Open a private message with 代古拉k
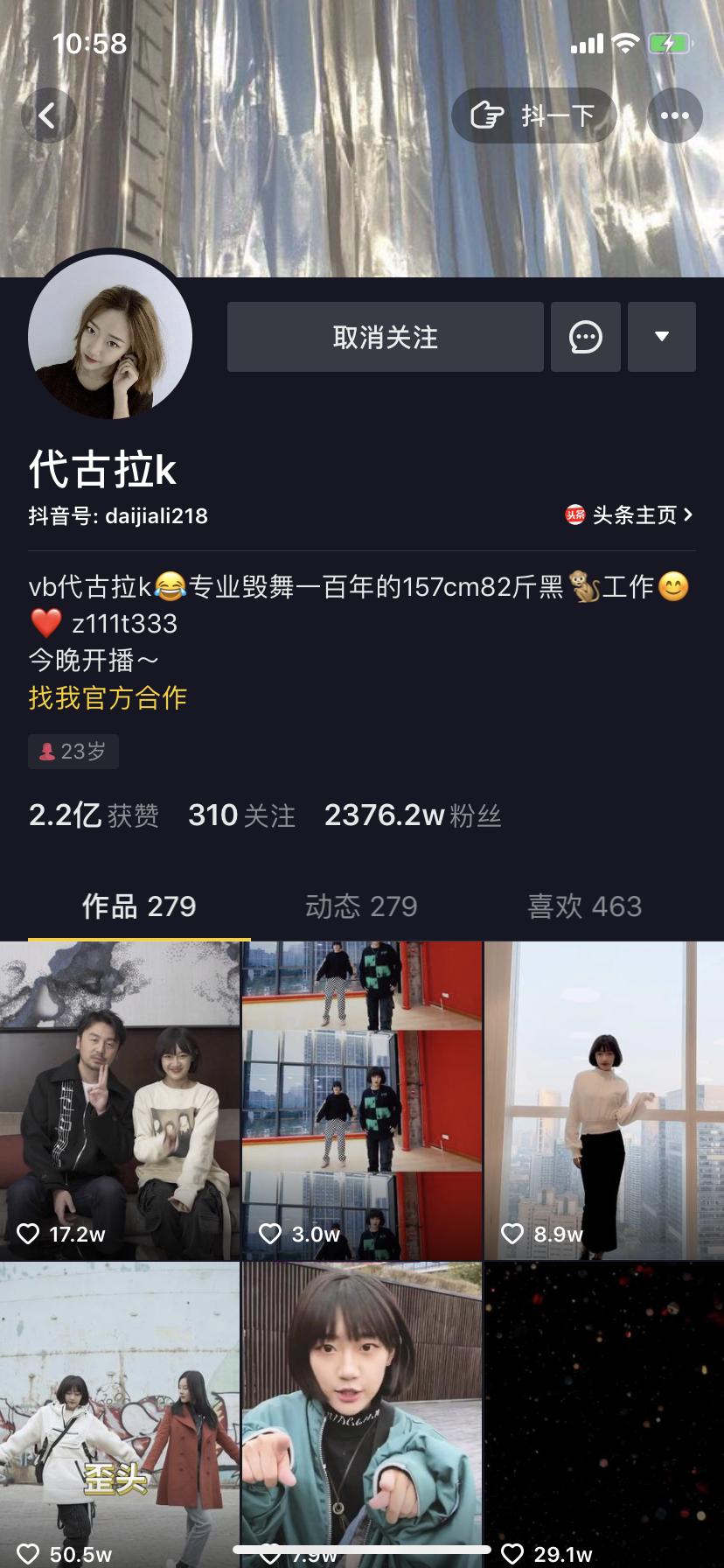Screen dimensions: 724x1568 click(x=585, y=337)
